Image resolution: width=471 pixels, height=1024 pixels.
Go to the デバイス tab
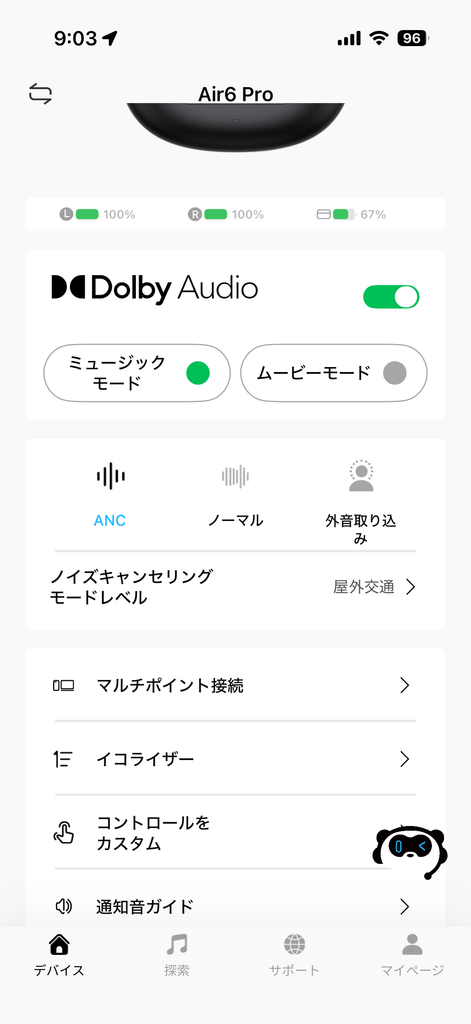pyautogui.click(x=59, y=955)
